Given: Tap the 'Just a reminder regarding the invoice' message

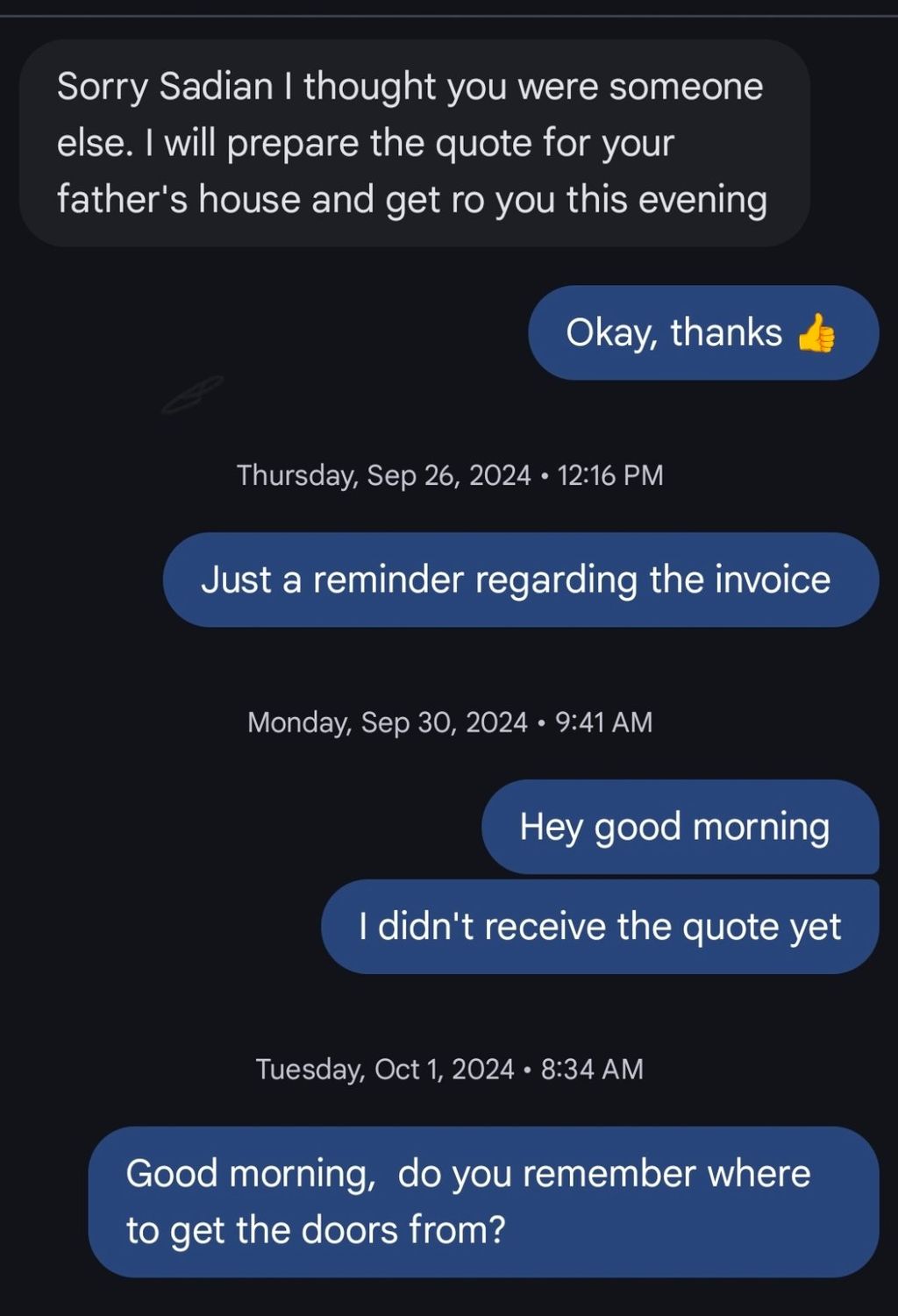Looking at the screenshot, I should [520, 580].
